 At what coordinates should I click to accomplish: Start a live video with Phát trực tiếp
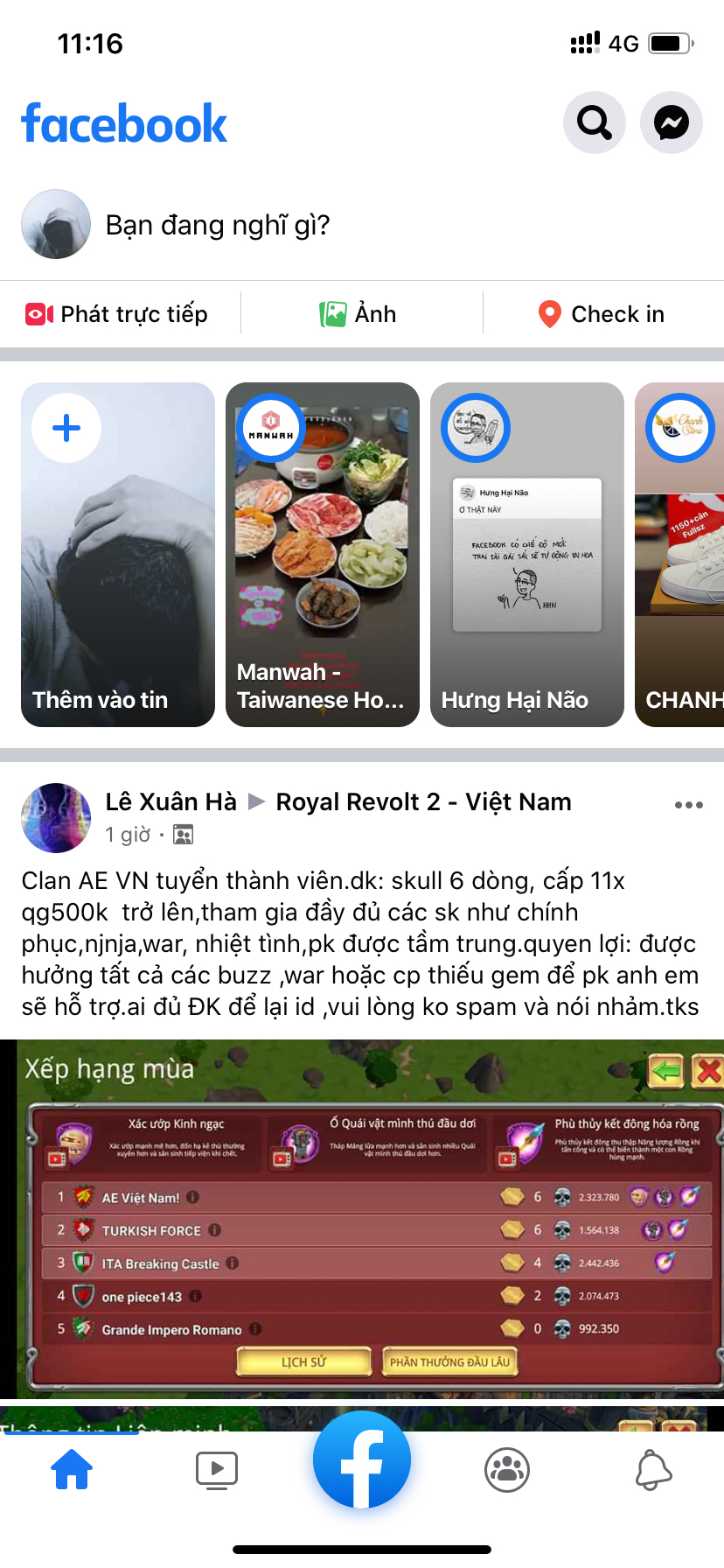(116, 314)
